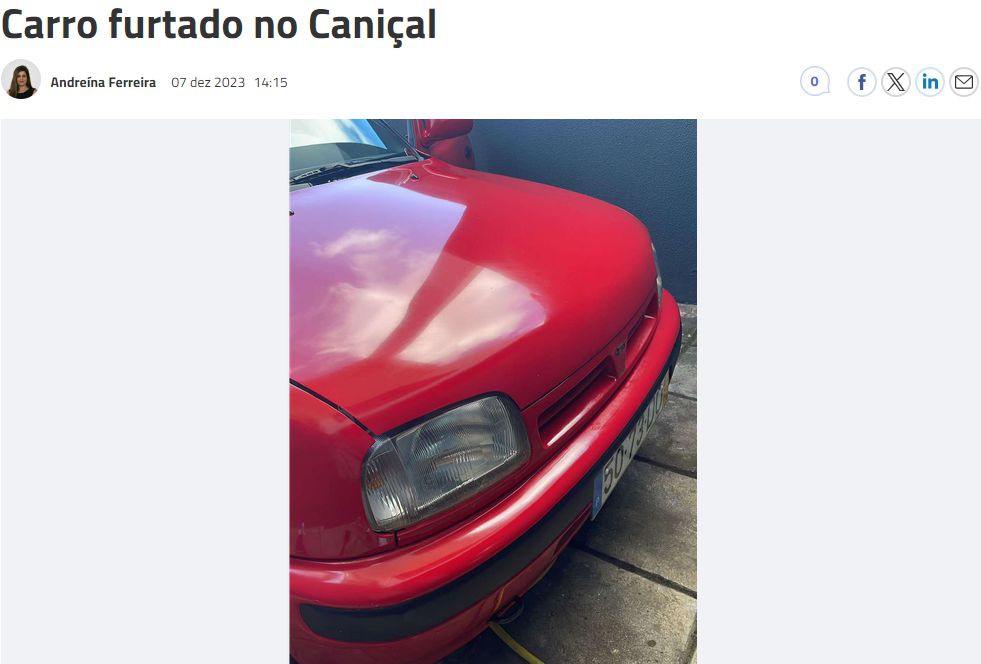Screen dimensions: 981x664
Task: Share the article on LinkedIn
Action: (930, 82)
